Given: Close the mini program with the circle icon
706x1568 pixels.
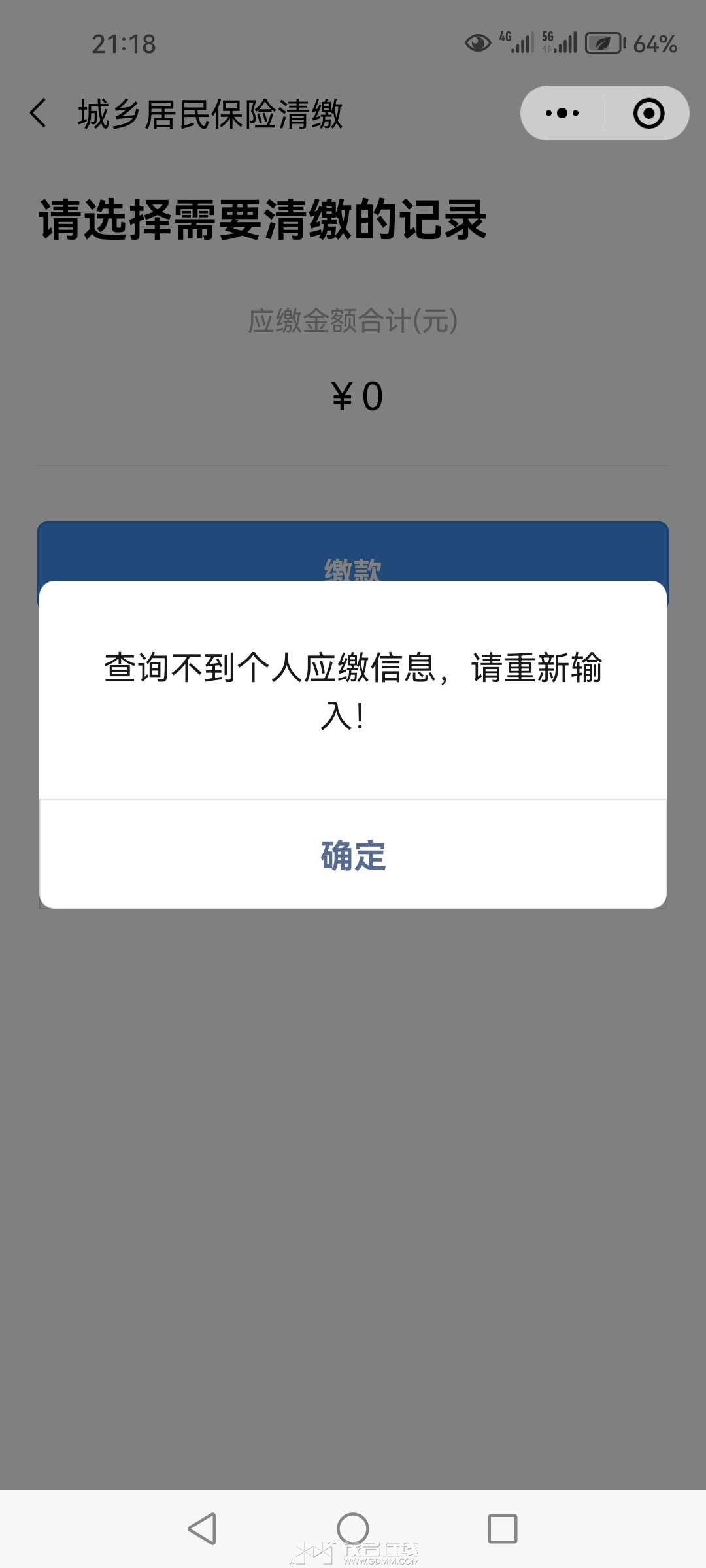Looking at the screenshot, I should pos(648,113).
